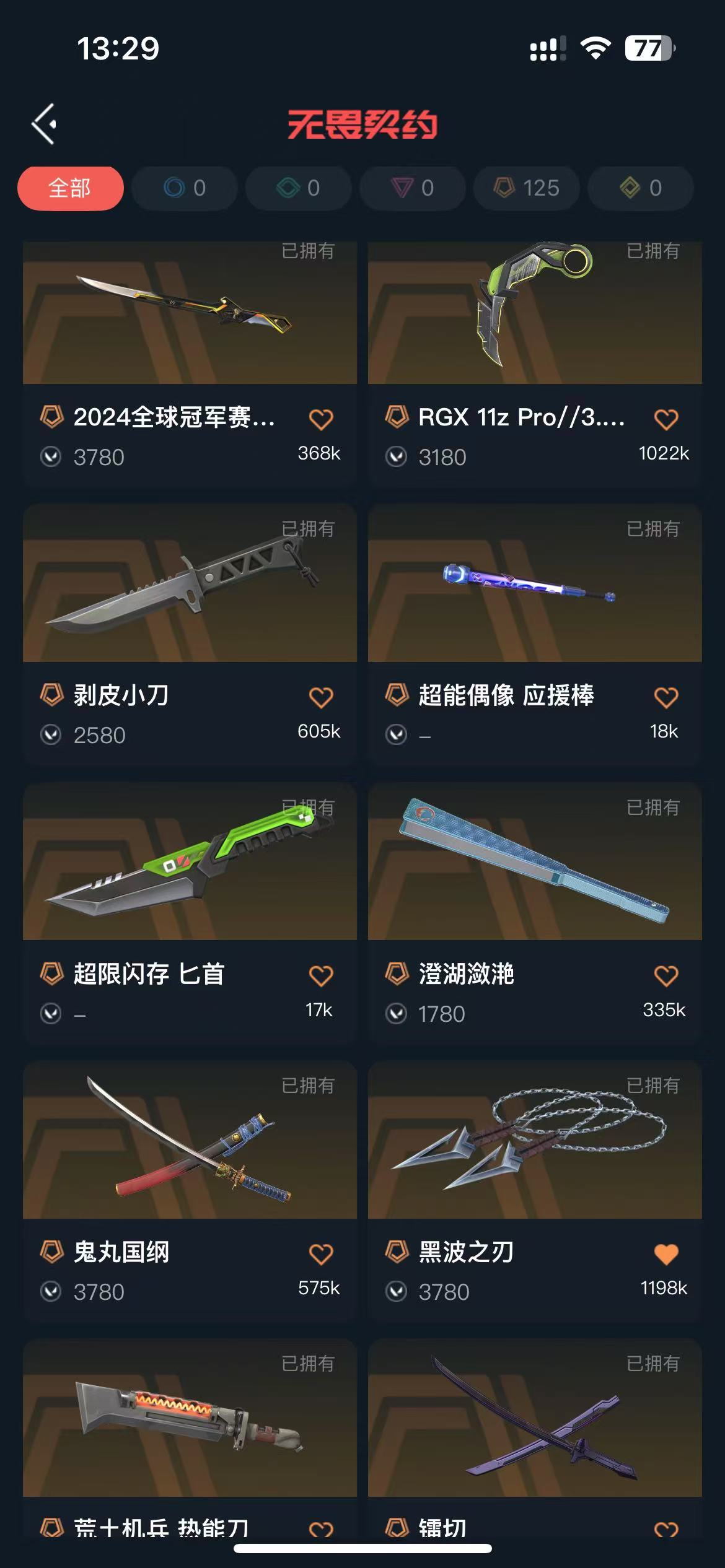Switch to the filter chip showing 125

click(x=527, y=188)
